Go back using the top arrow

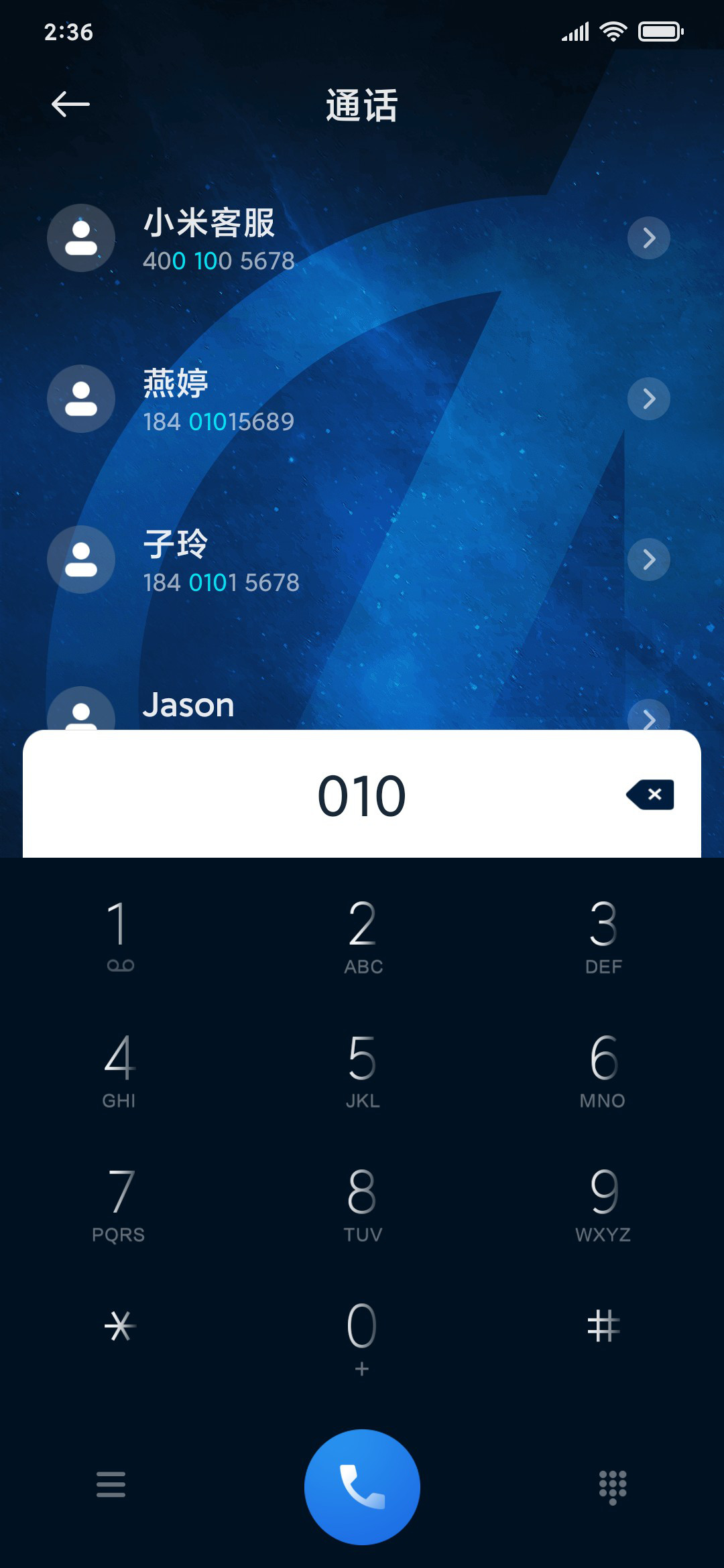[x=70, y=104]
